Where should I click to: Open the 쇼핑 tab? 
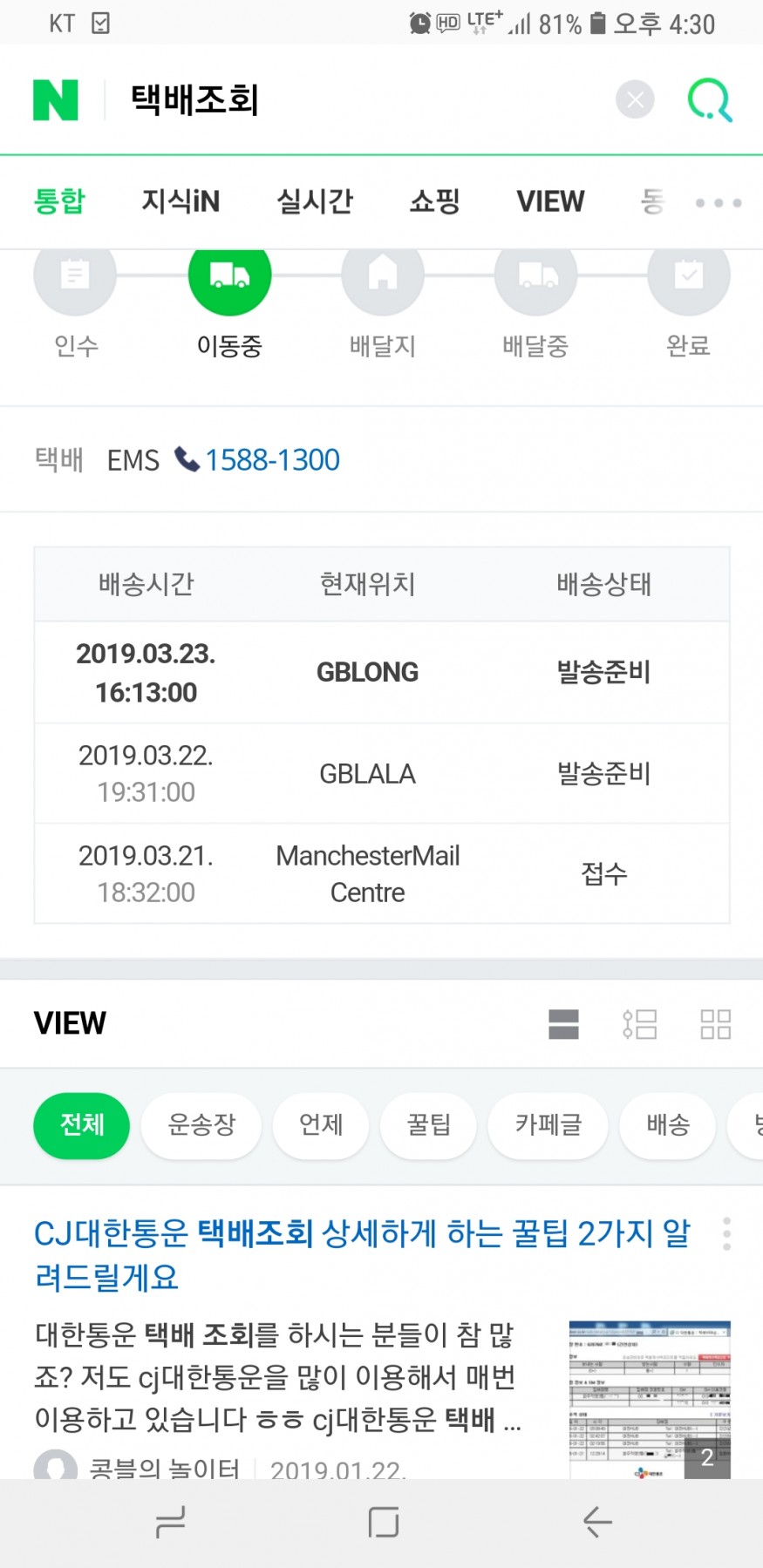pyautogui.click(x=435, y=201)
